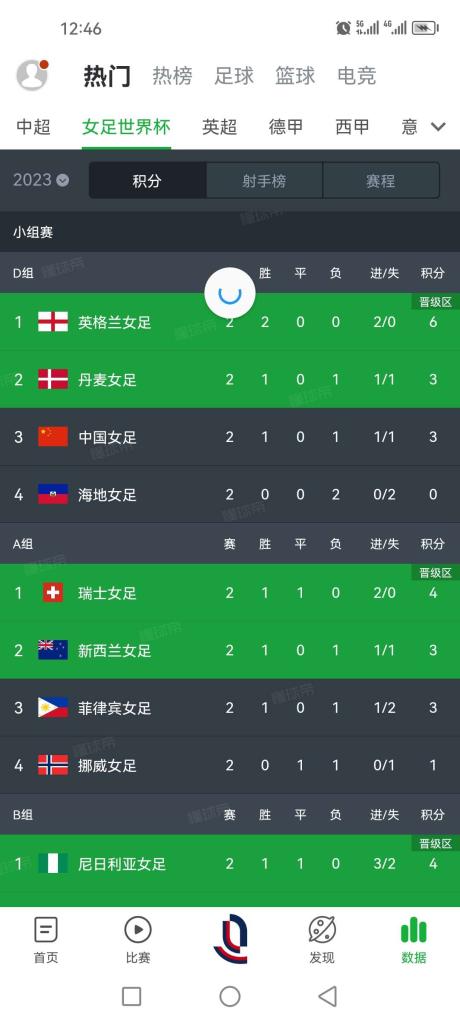The width and height of the screenshot is (460, 1022).
Task: Open 尼日利亚女足 team row
Action: click(230, 864)
